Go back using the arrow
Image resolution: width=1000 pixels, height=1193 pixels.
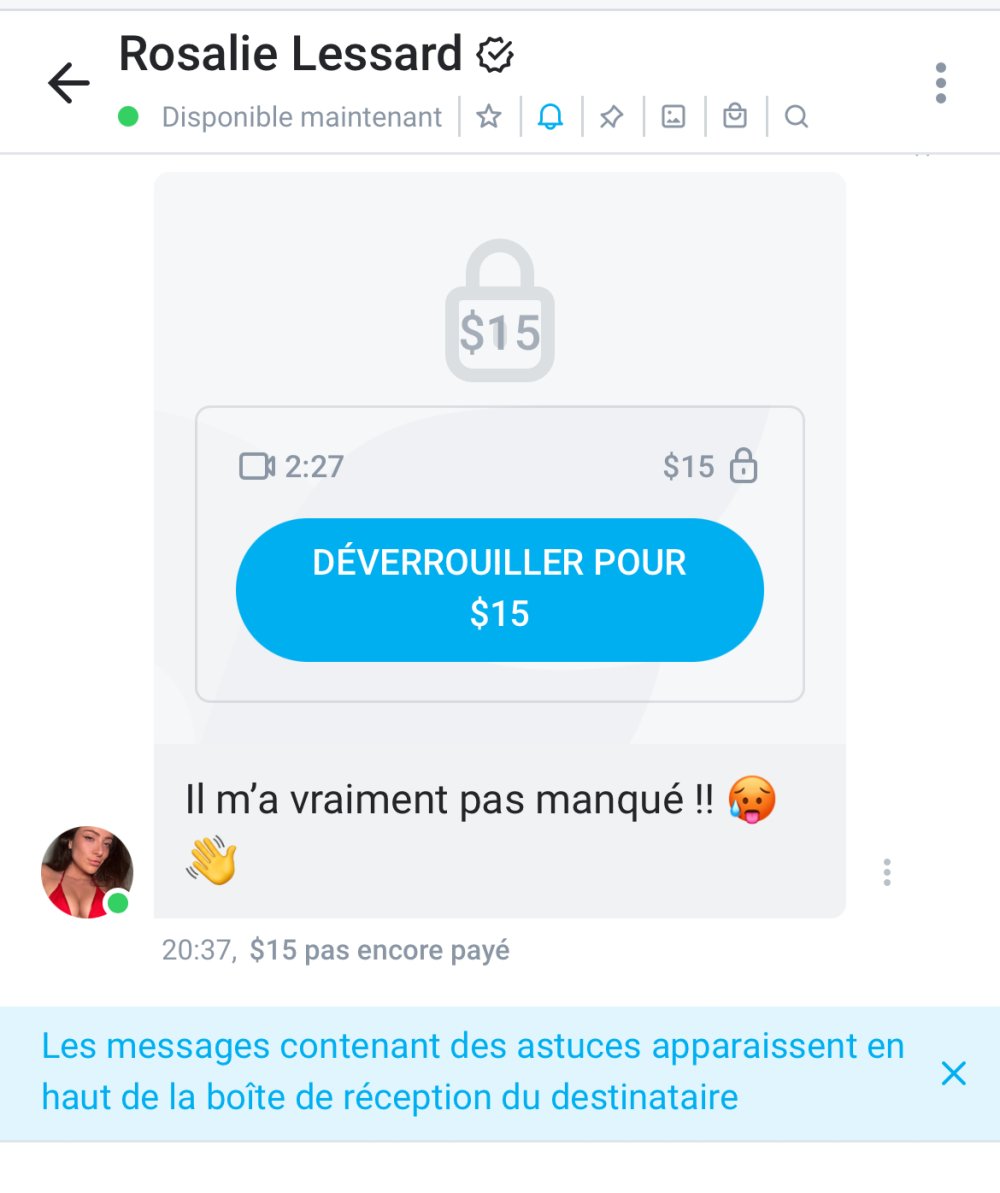pyautogui.click(x=69, y=84)
